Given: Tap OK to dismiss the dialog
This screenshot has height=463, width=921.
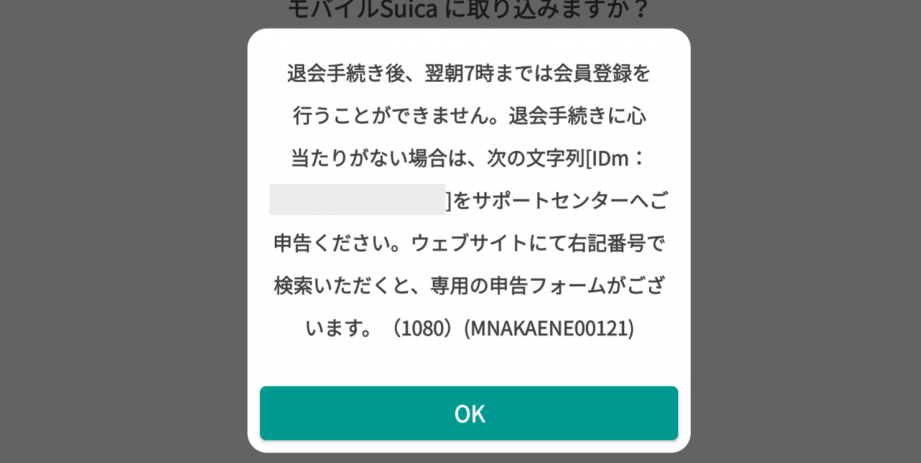Looking at the screenshot, I should coord(469,413).
